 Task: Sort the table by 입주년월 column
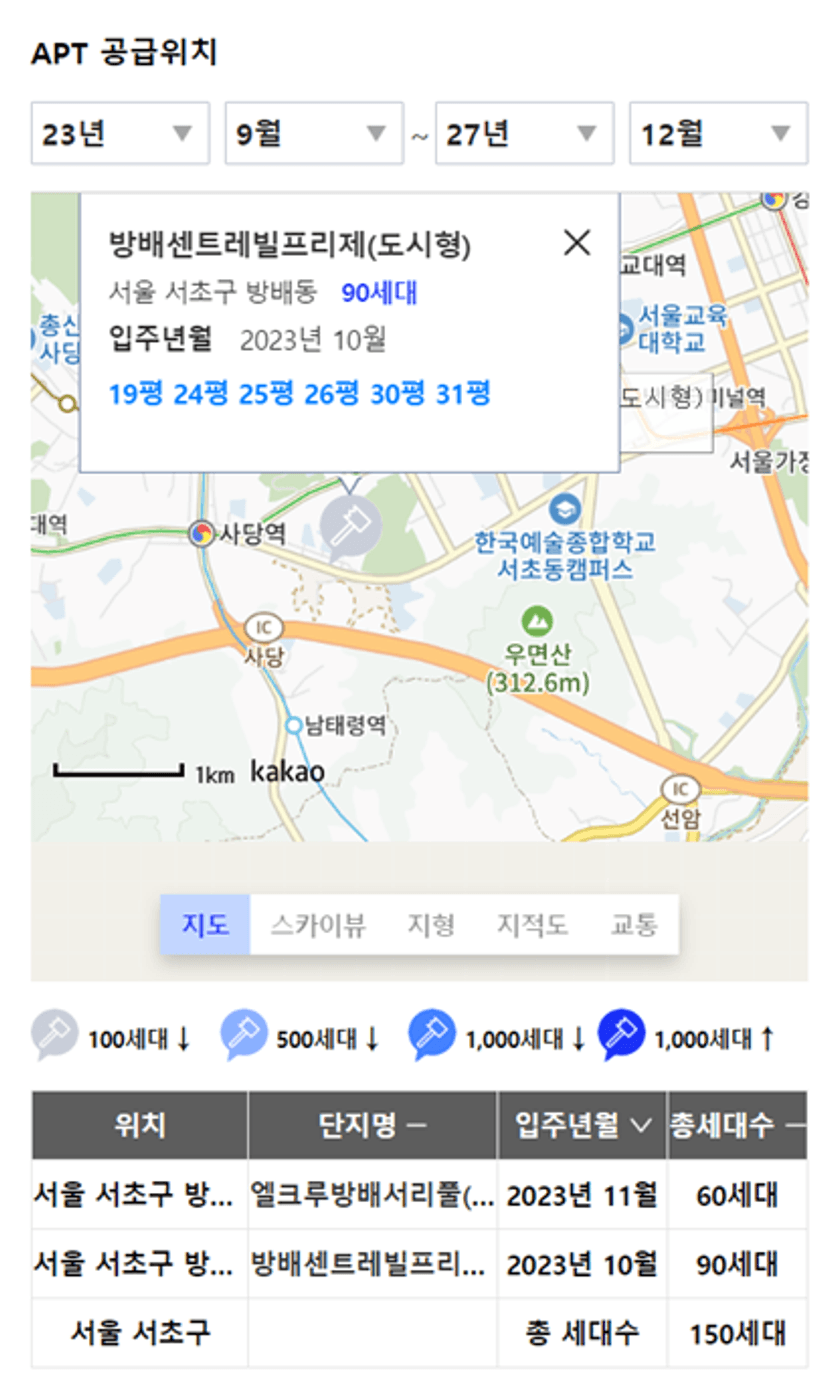(582, 1125)
